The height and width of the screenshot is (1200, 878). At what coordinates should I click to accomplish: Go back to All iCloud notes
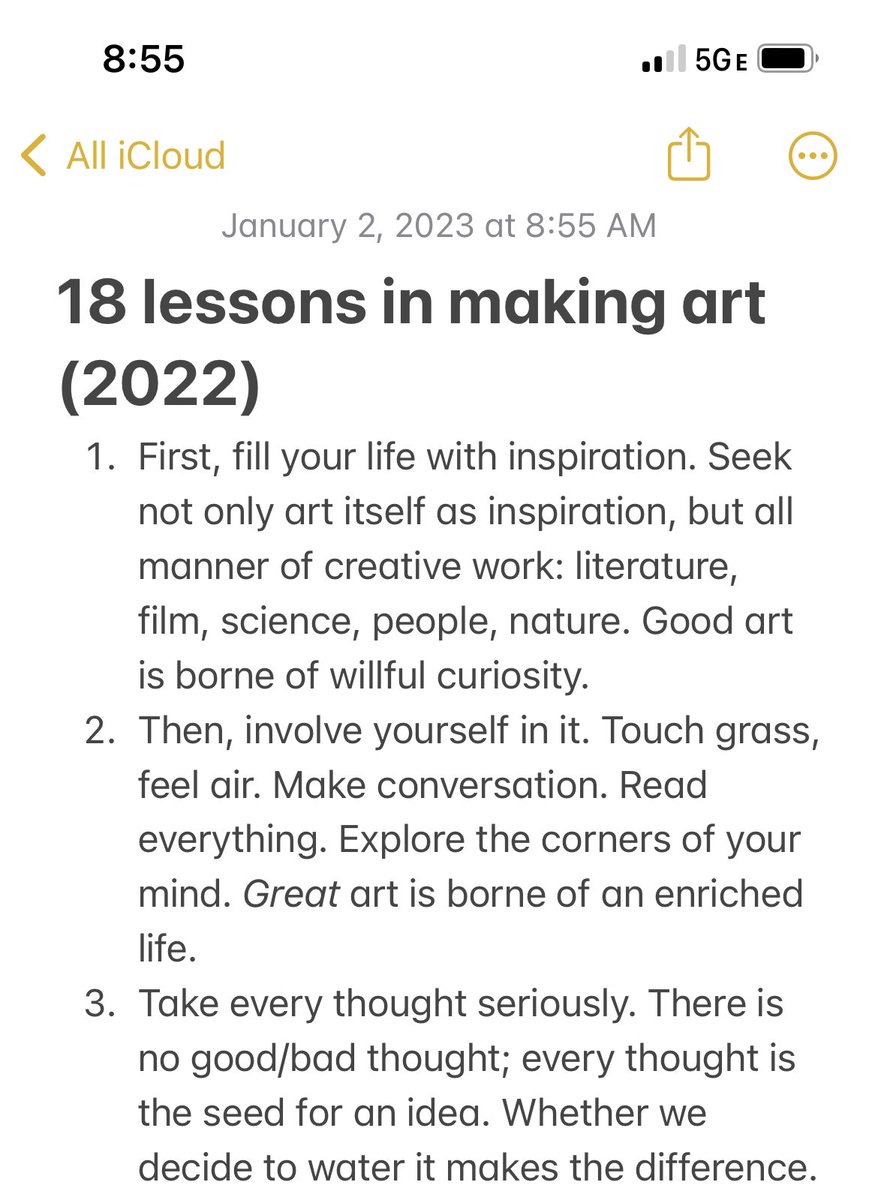(x=124, y=156)
